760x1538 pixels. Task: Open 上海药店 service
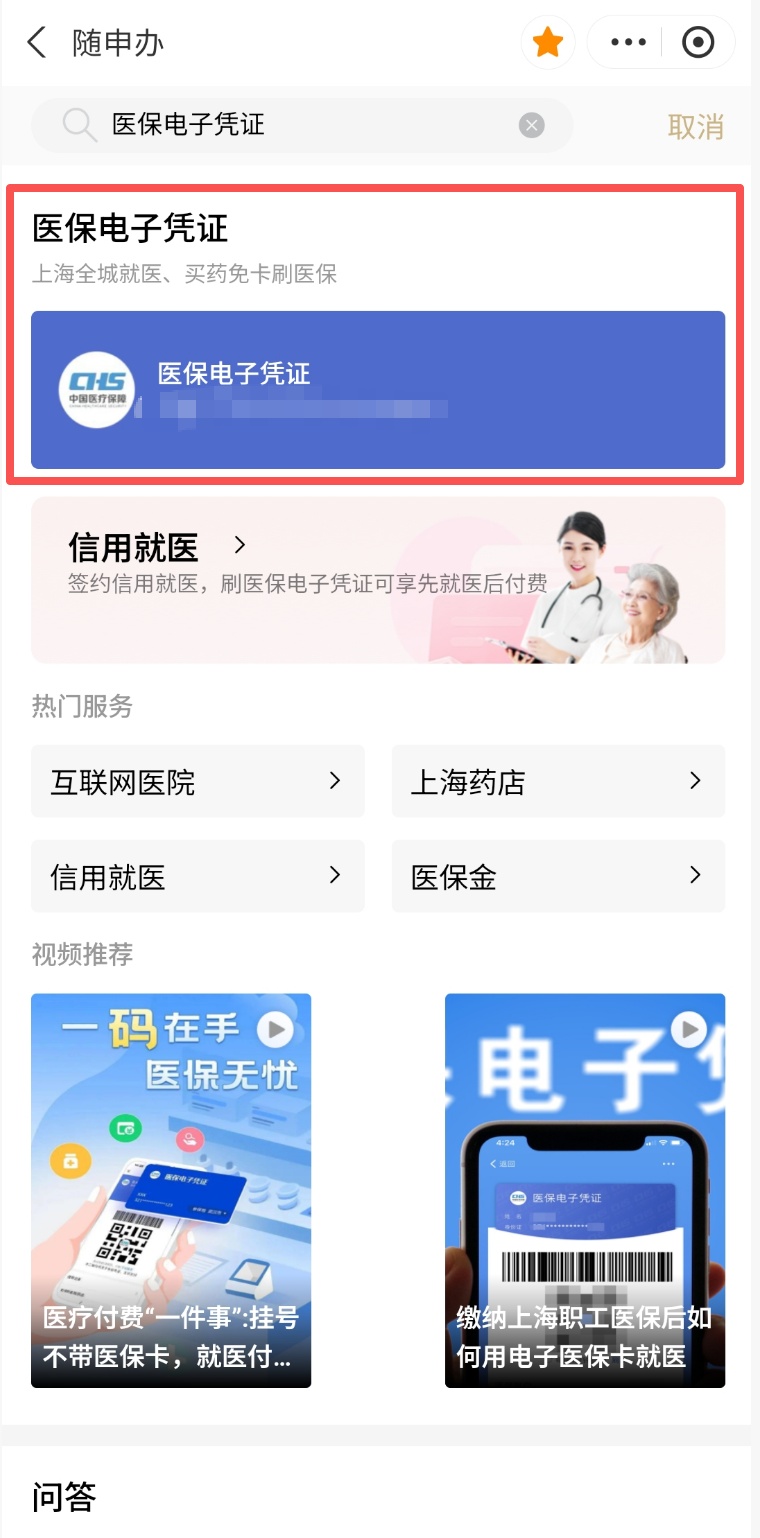[x=558, y=782]
